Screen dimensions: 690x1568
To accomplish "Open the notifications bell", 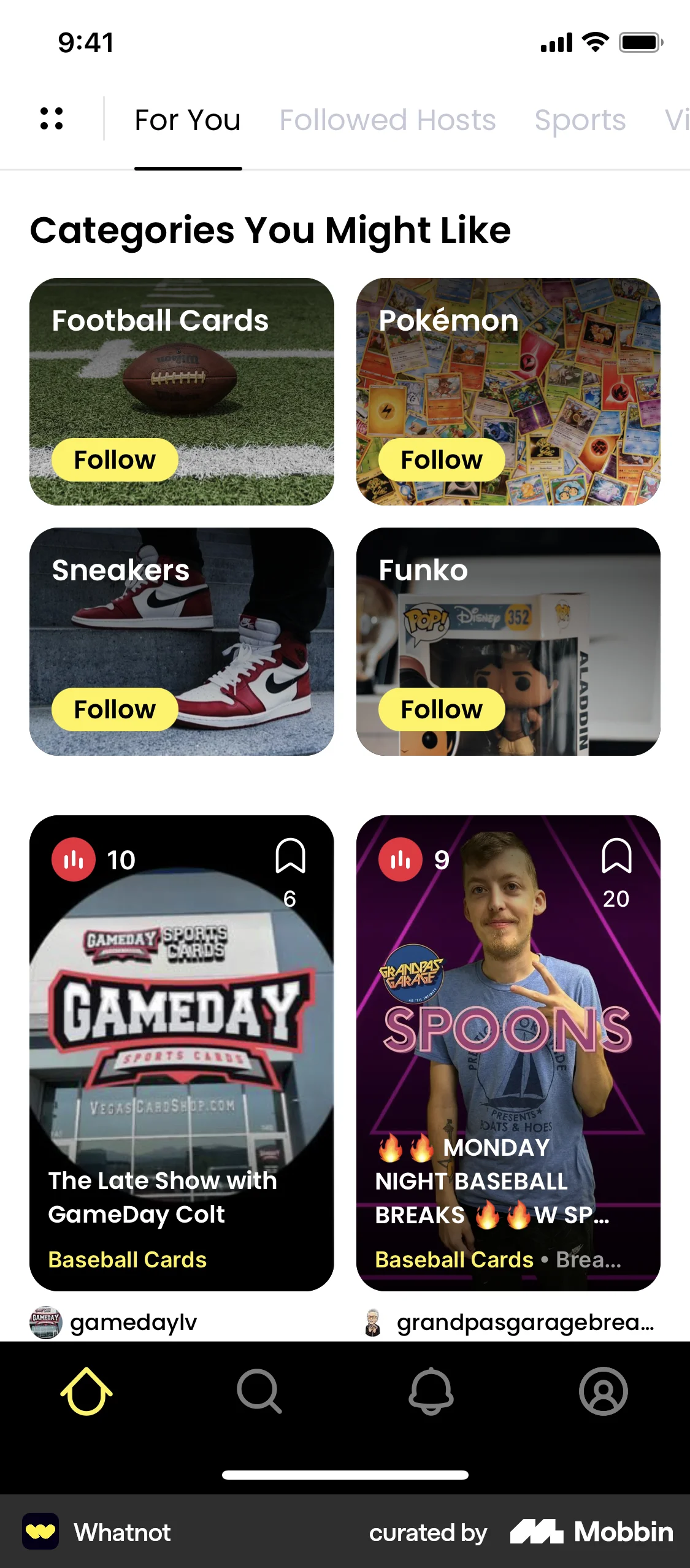I will pos(431,1393).
